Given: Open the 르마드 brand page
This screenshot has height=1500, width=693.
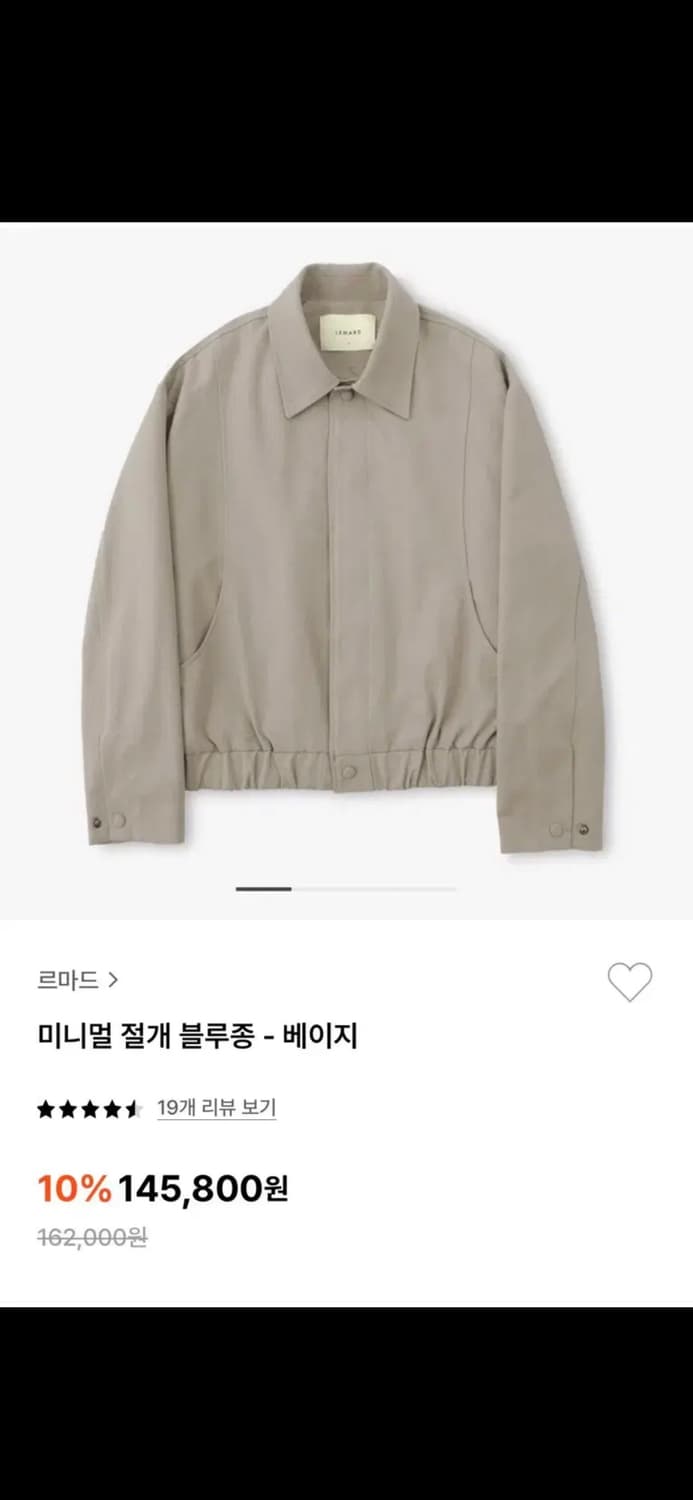Looking at the screenshot, I should click(78, 980).
